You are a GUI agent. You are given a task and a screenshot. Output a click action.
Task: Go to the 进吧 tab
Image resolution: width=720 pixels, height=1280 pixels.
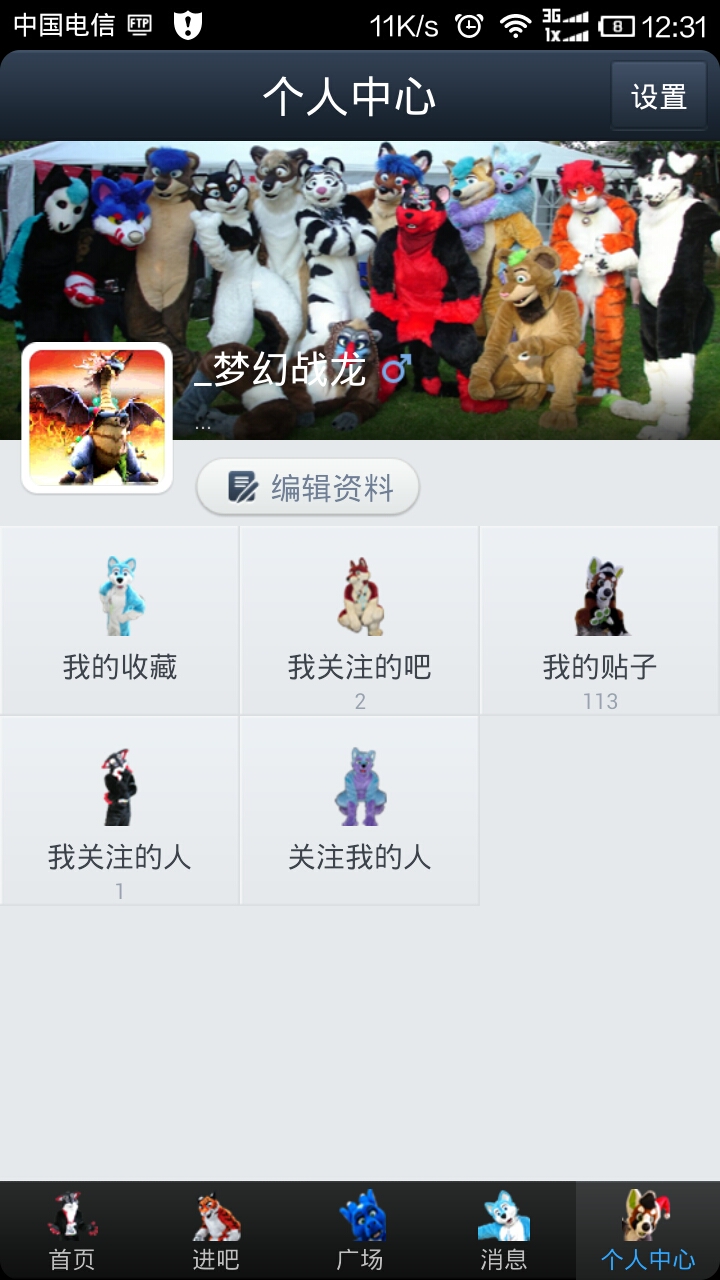[216, 1231]
